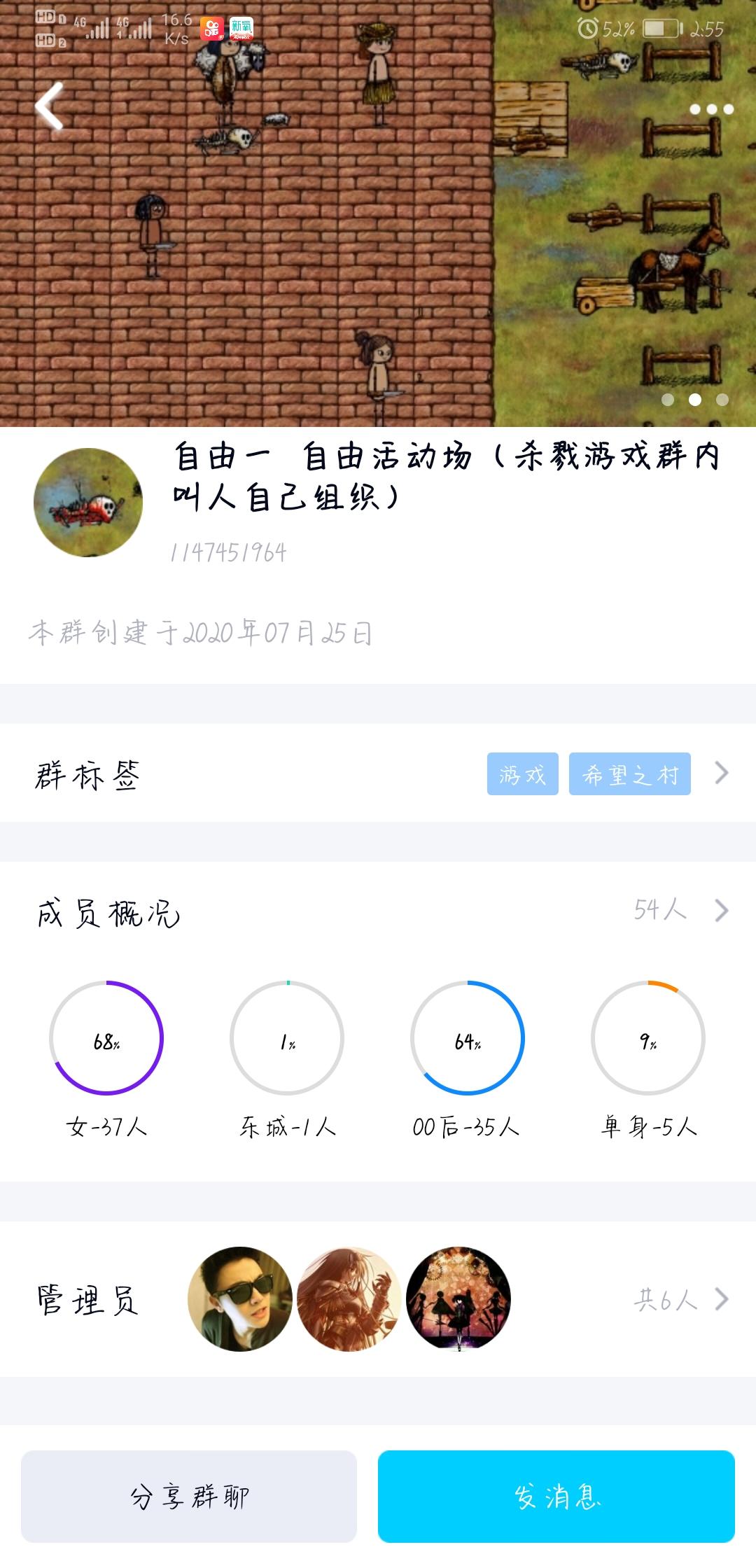Tap the 发消息 send message button
Screen dimensions: 756x1568
[x=556, y=1497]
